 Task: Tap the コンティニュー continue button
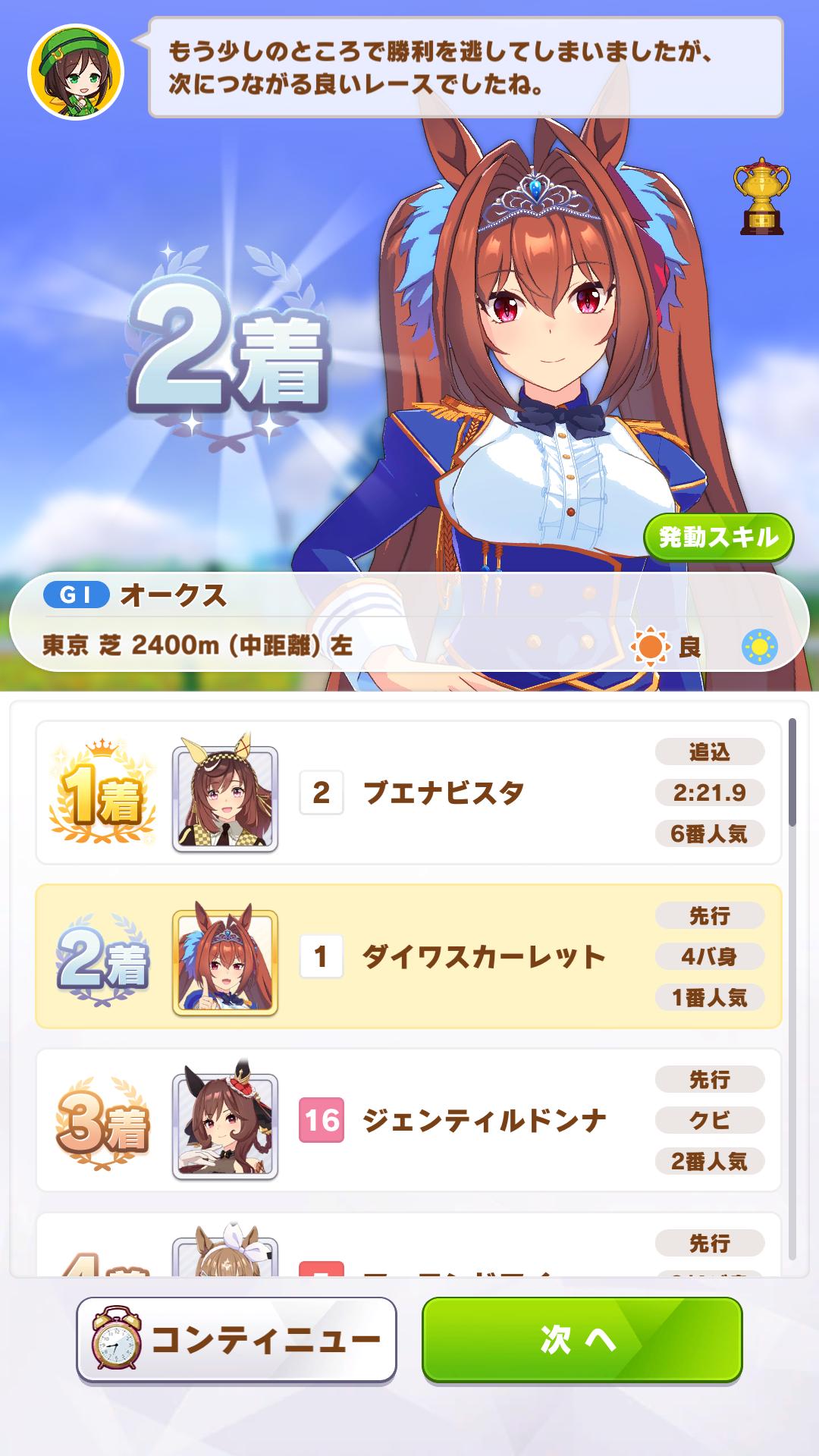coord(237,1339)
